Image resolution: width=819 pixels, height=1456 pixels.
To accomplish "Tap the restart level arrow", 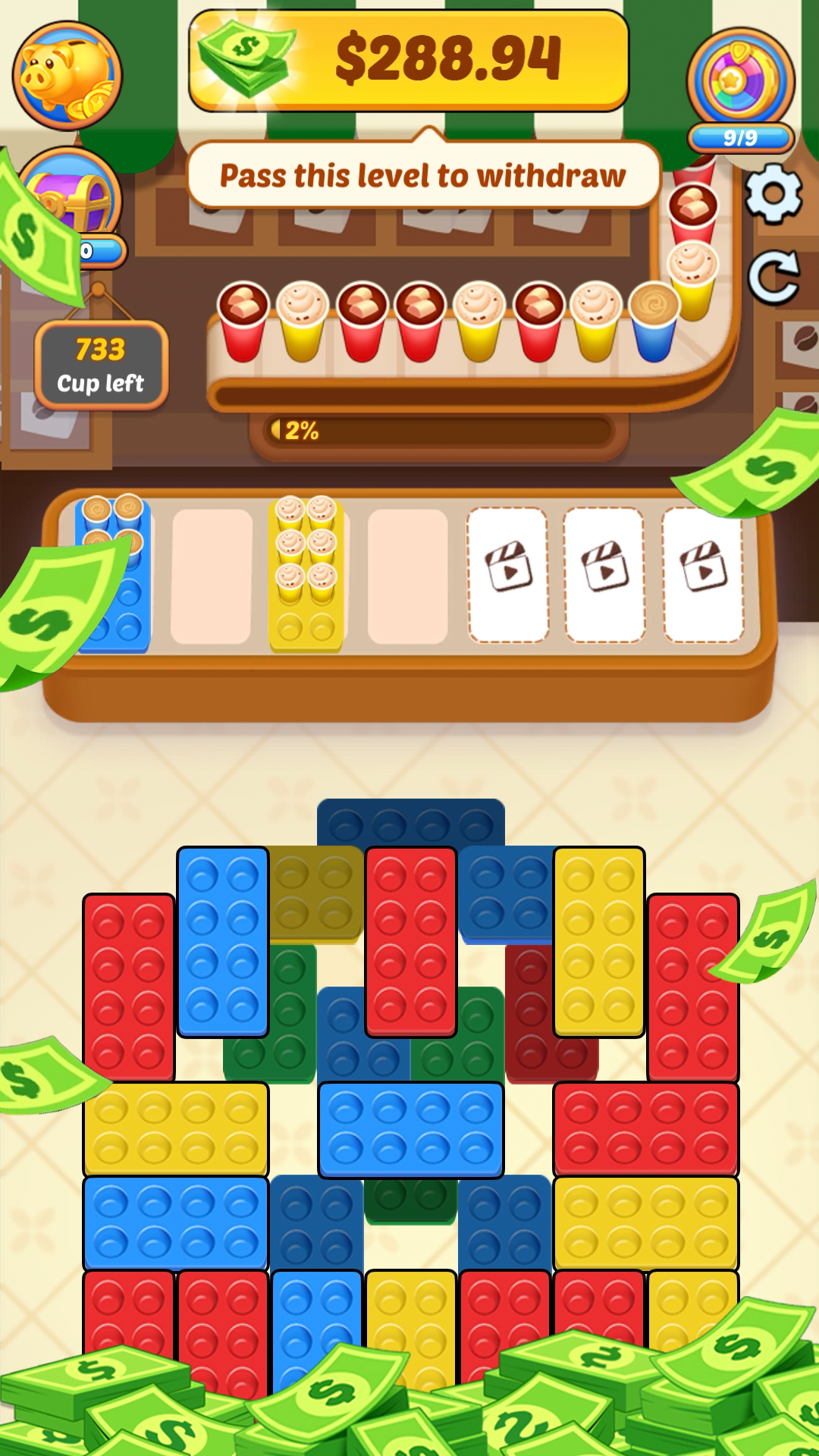I will point(773,277).
